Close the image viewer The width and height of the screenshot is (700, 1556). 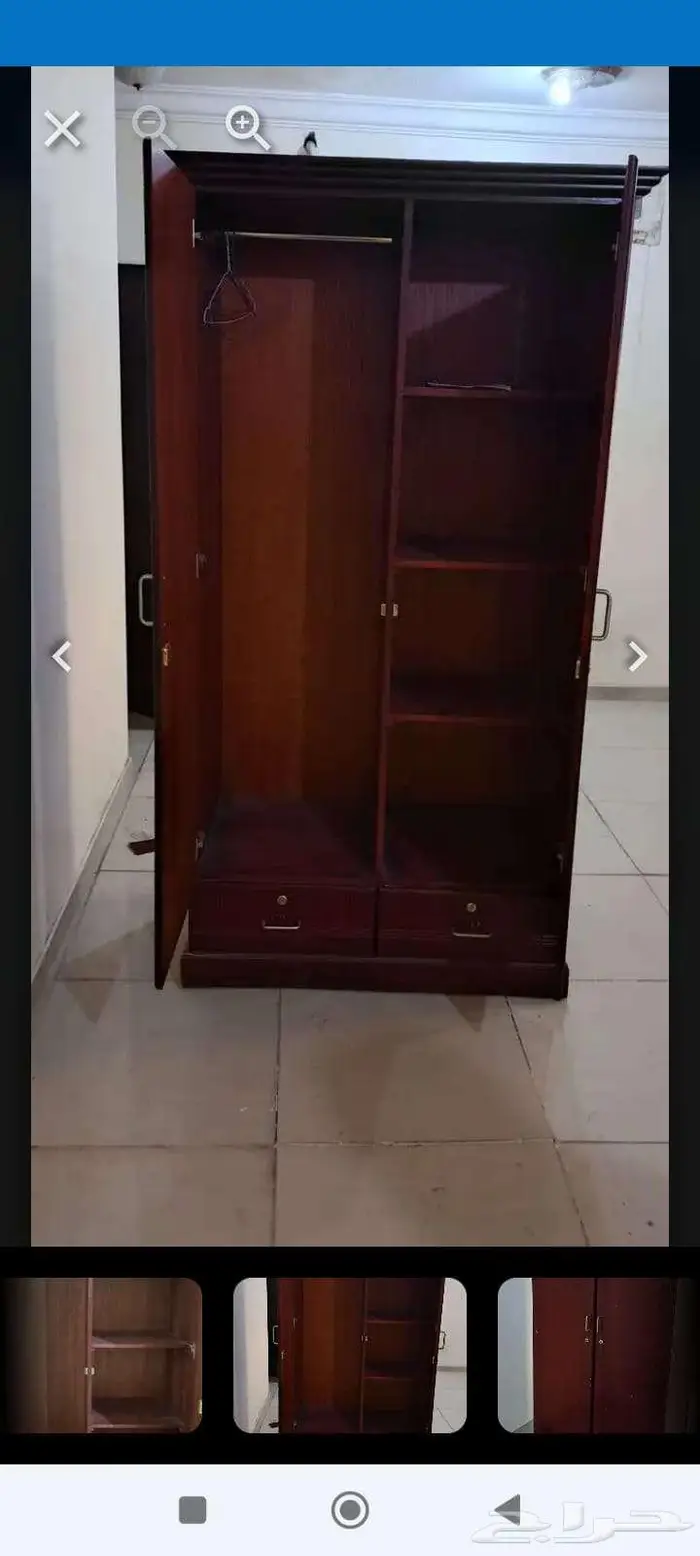(62, 129)
